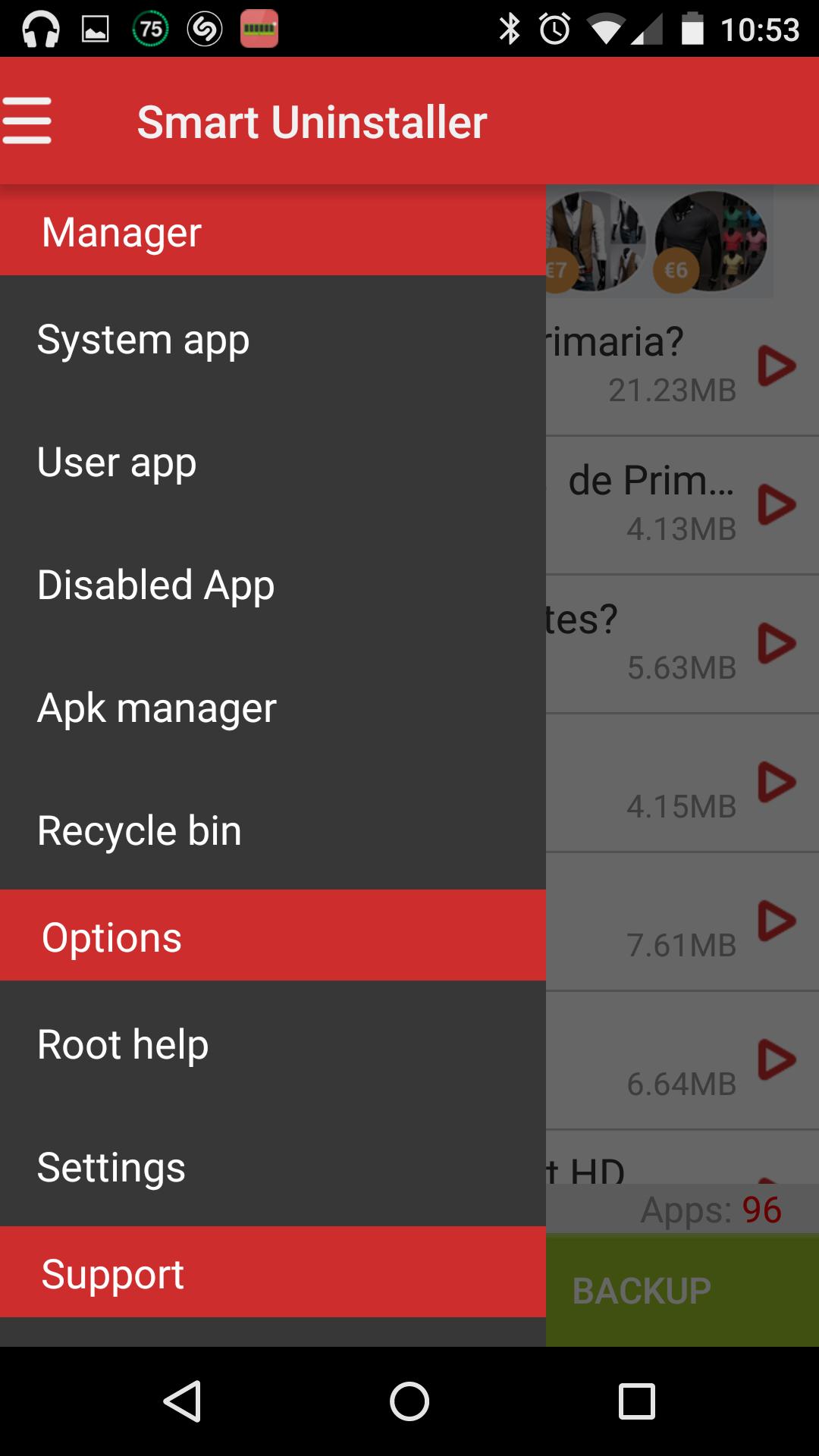819x1456 pixels.
Task: Tap the BACKUP button
Action: [643, 1288]
